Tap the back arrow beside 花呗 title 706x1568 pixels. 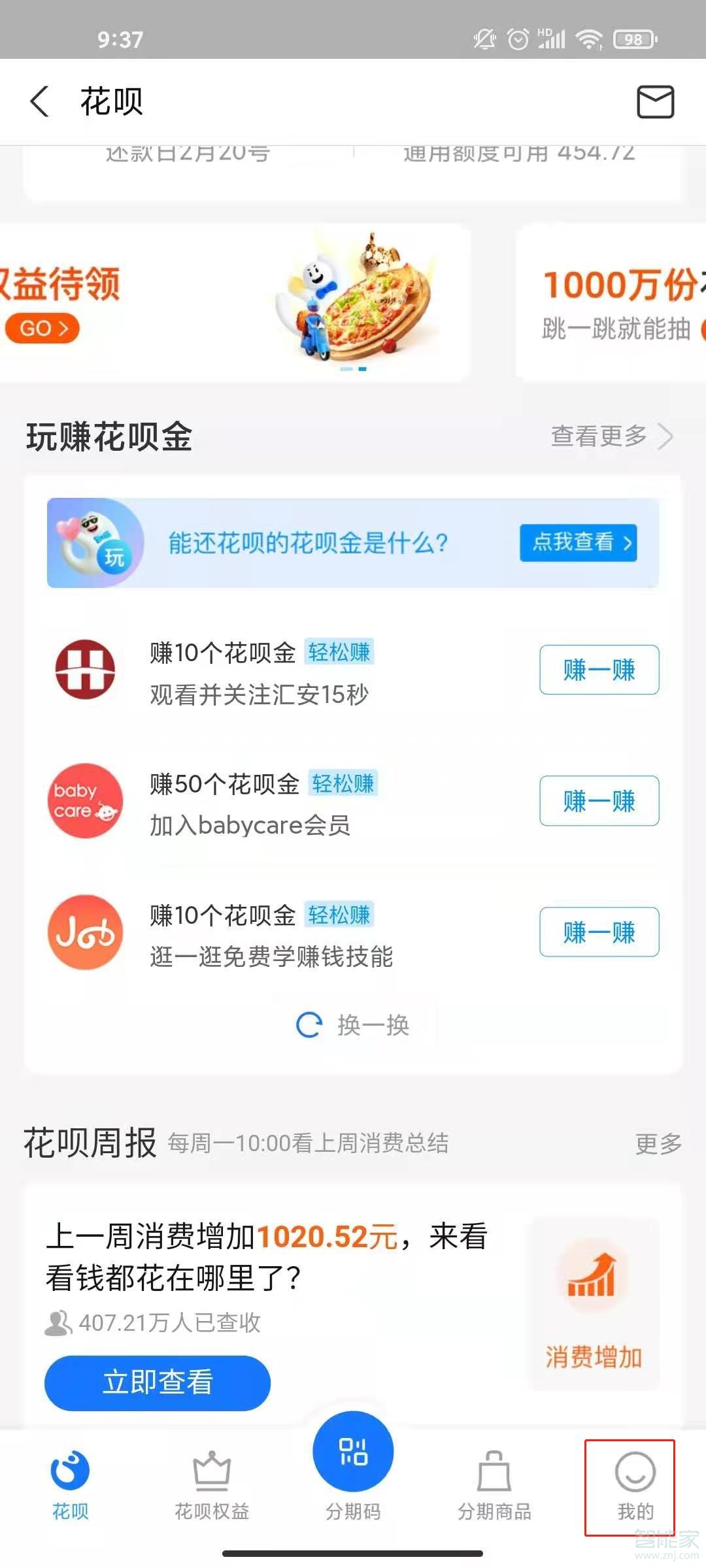pos(39,101)
